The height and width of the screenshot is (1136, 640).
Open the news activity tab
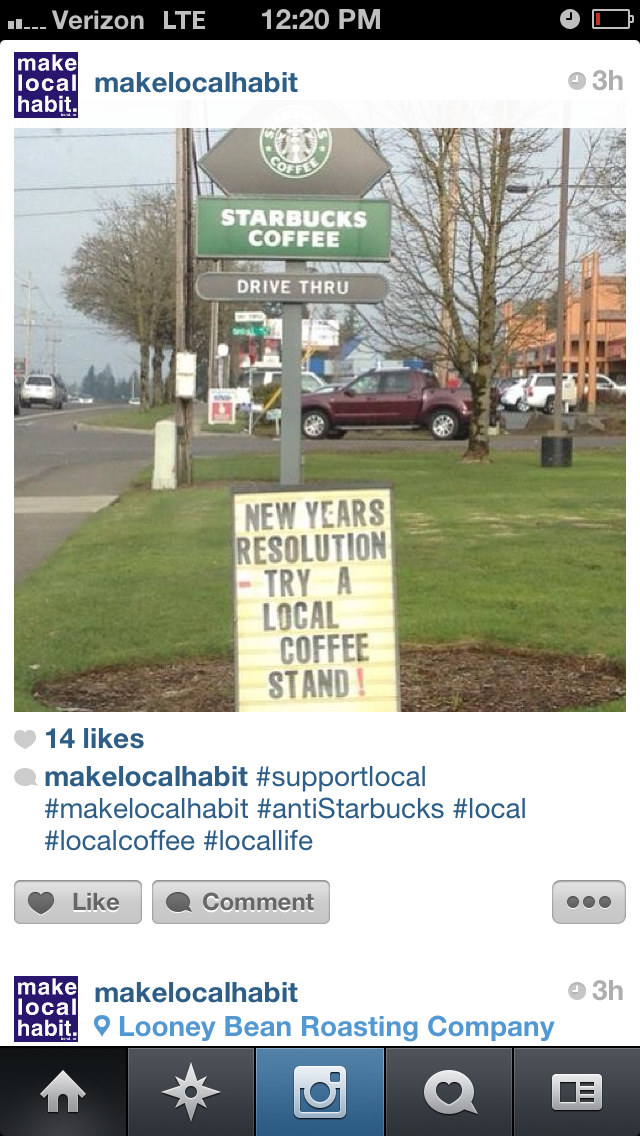point(449,1092)
